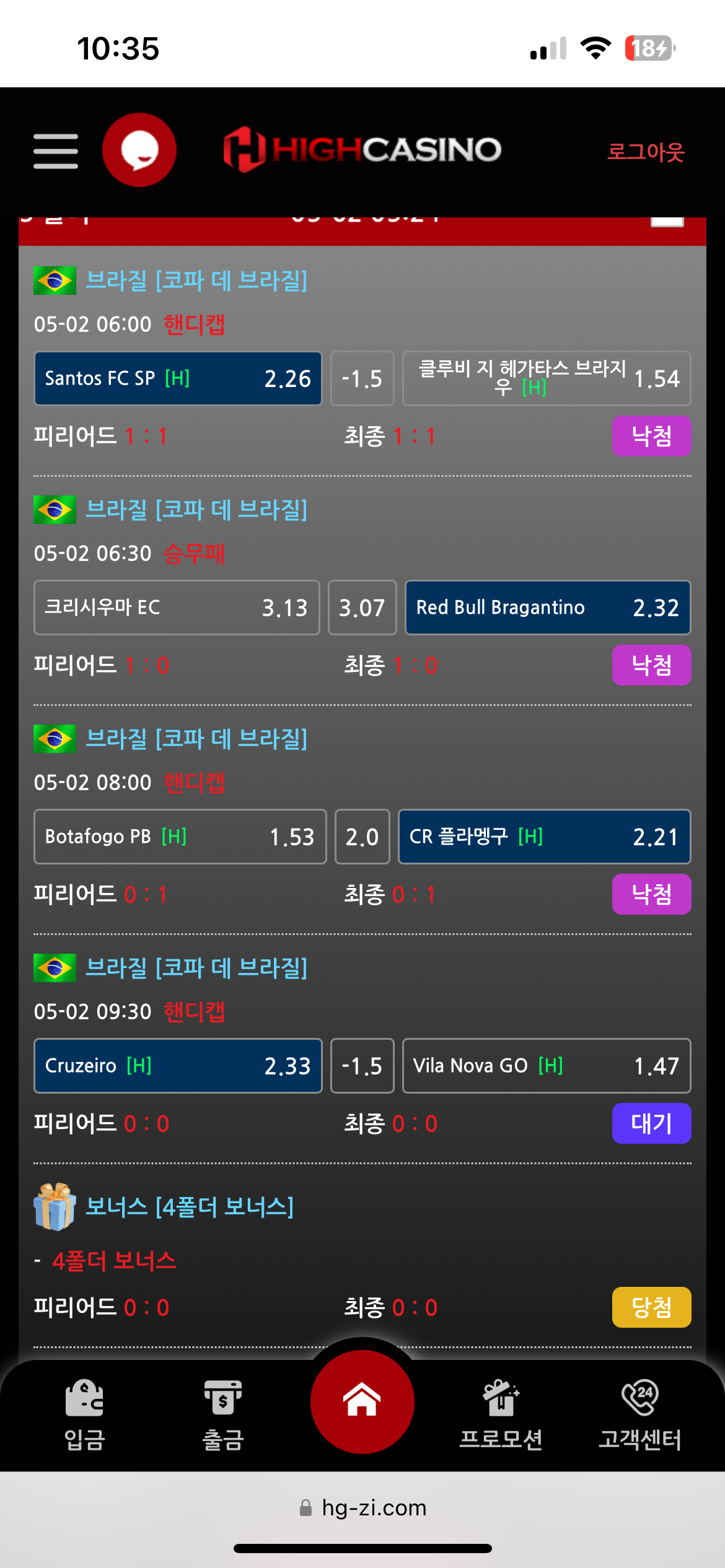Tap the red home button
The image size is (725, 1568).
click(362, 1401)
